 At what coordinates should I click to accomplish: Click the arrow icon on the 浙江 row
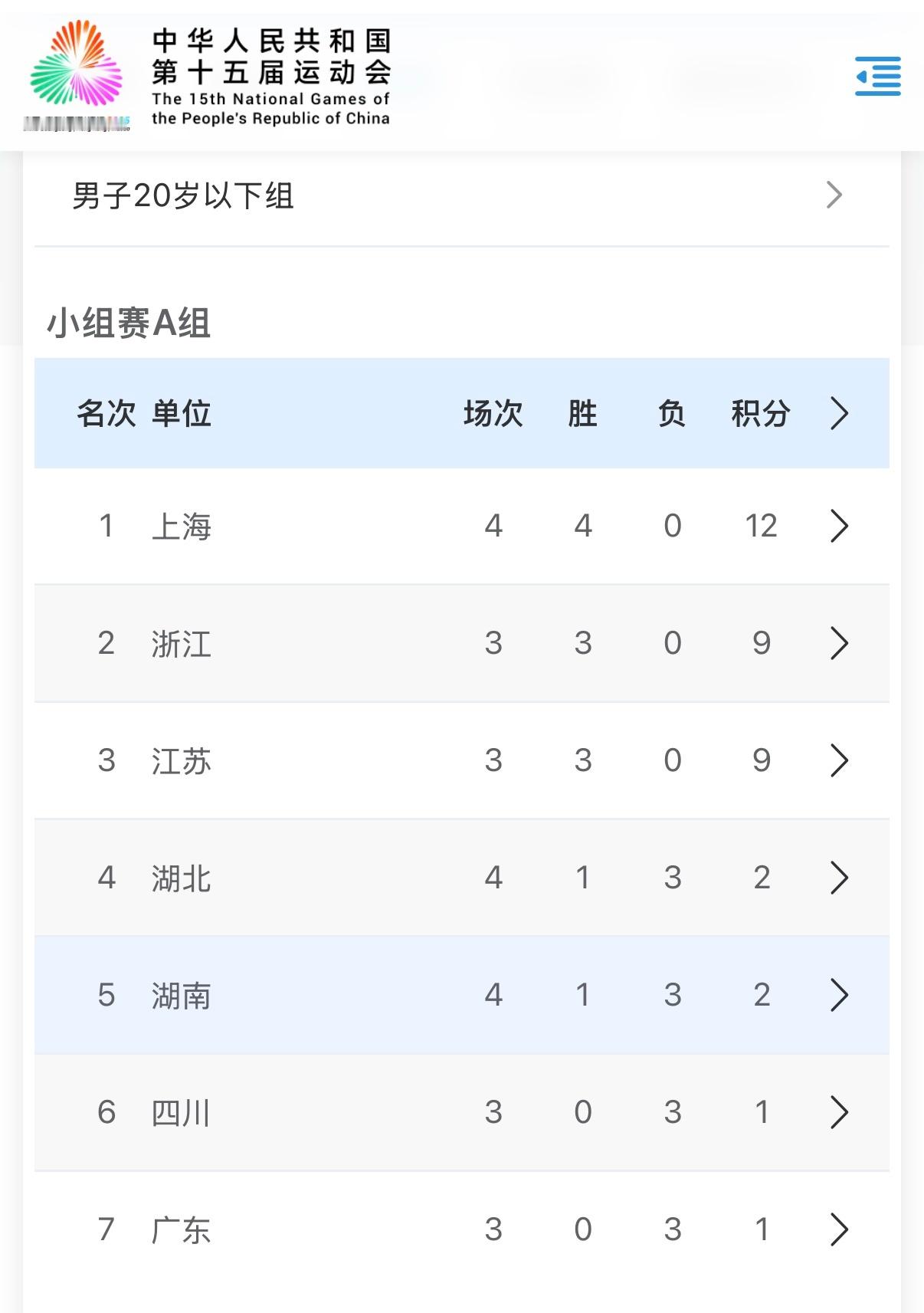840,644
